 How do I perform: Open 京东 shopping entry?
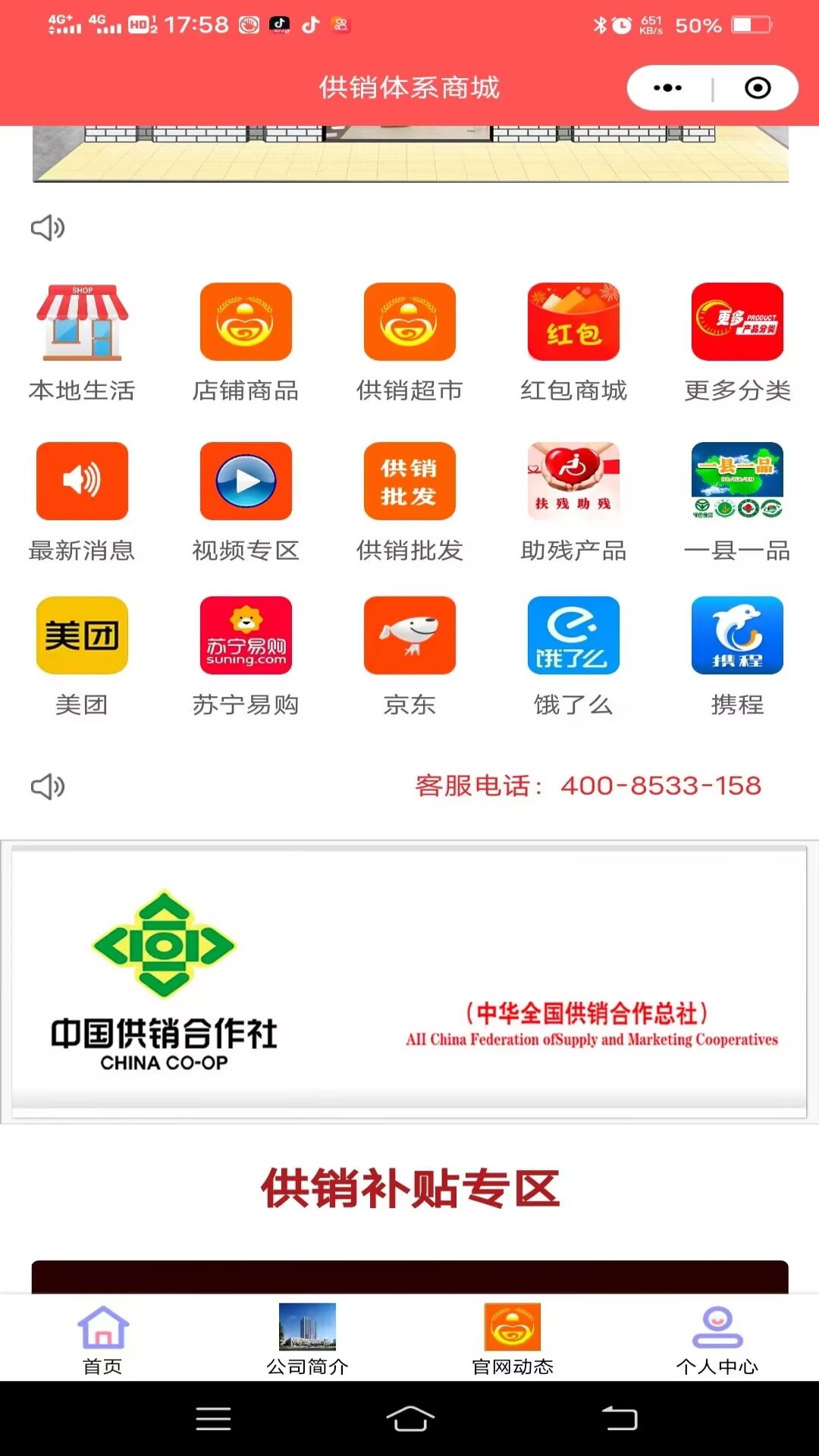tap(409, 635)
